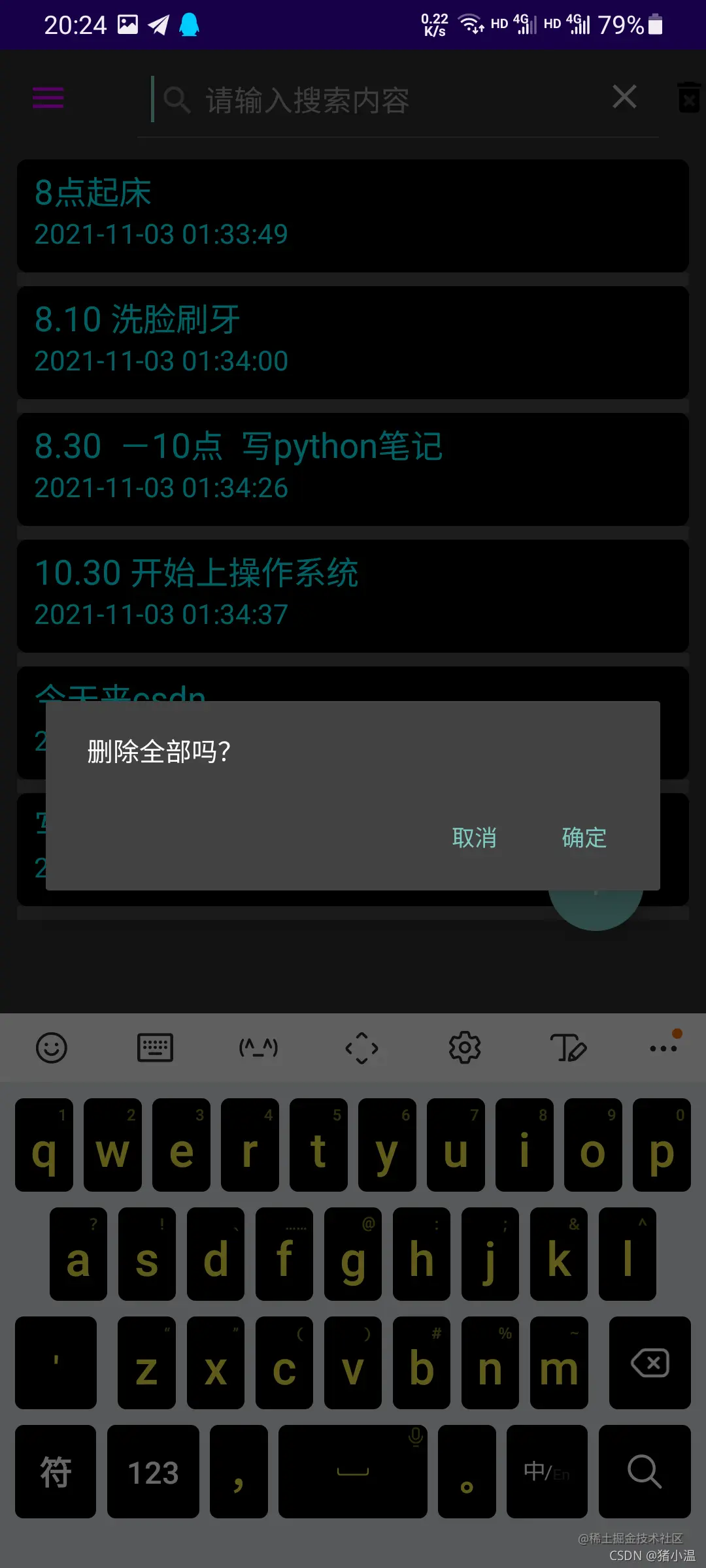Select the cursor navigation tool icon

click(363, 1047)
